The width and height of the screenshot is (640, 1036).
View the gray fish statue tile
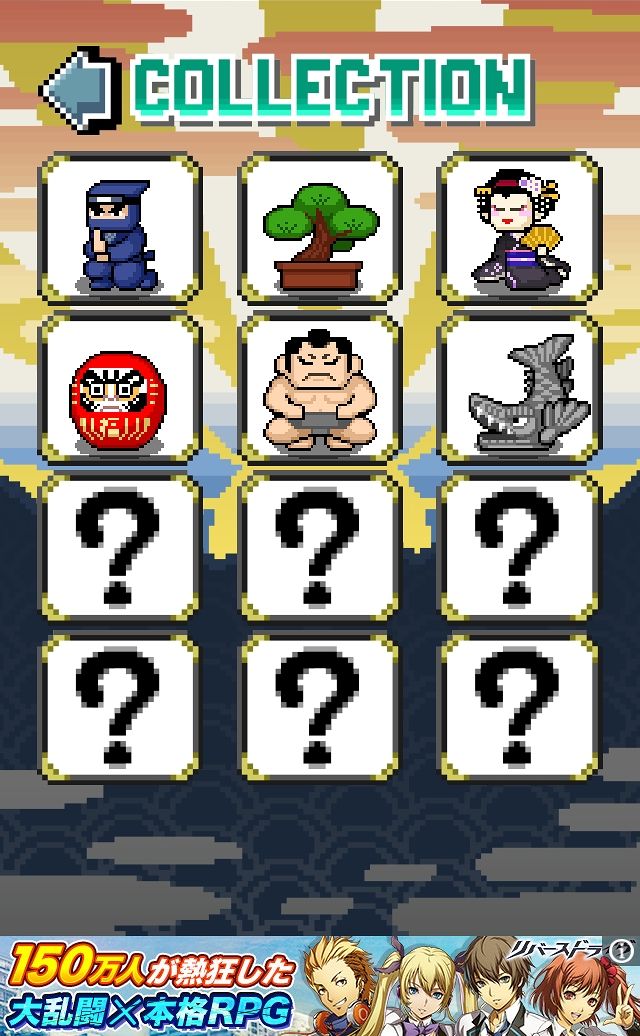519,389
